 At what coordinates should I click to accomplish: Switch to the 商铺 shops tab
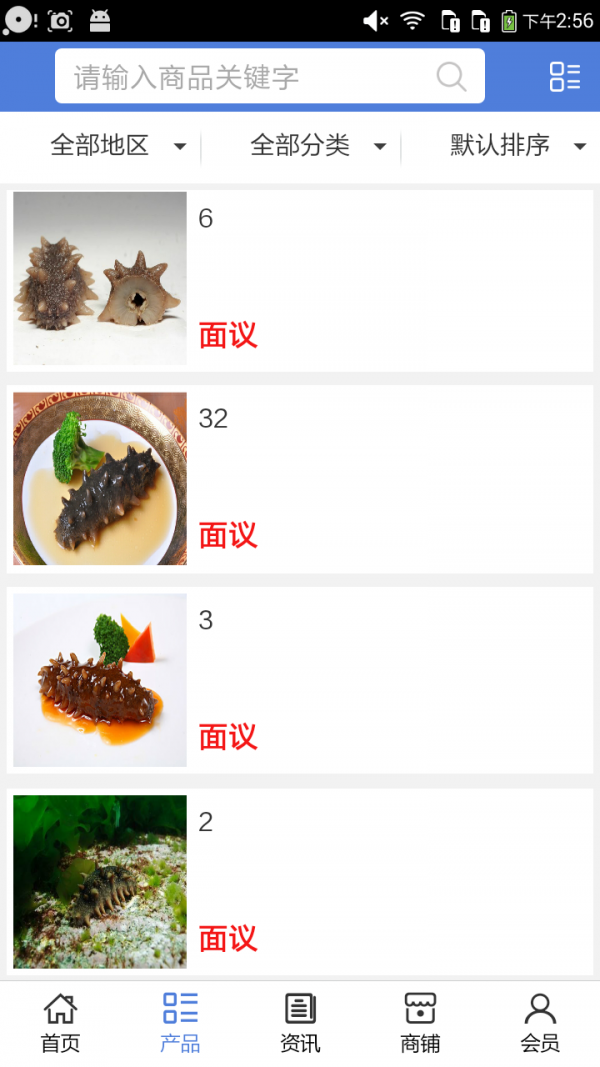[x=420, y=1023]
